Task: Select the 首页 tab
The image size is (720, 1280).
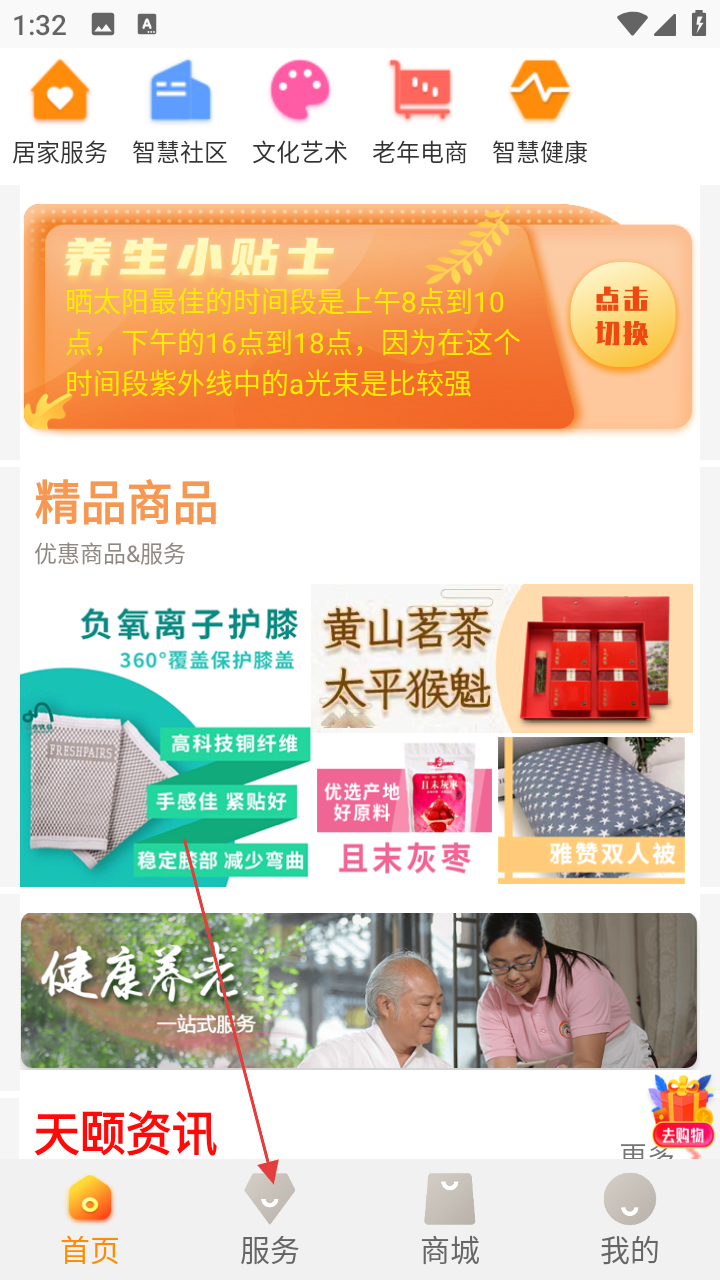Action: click(90, 1220)
